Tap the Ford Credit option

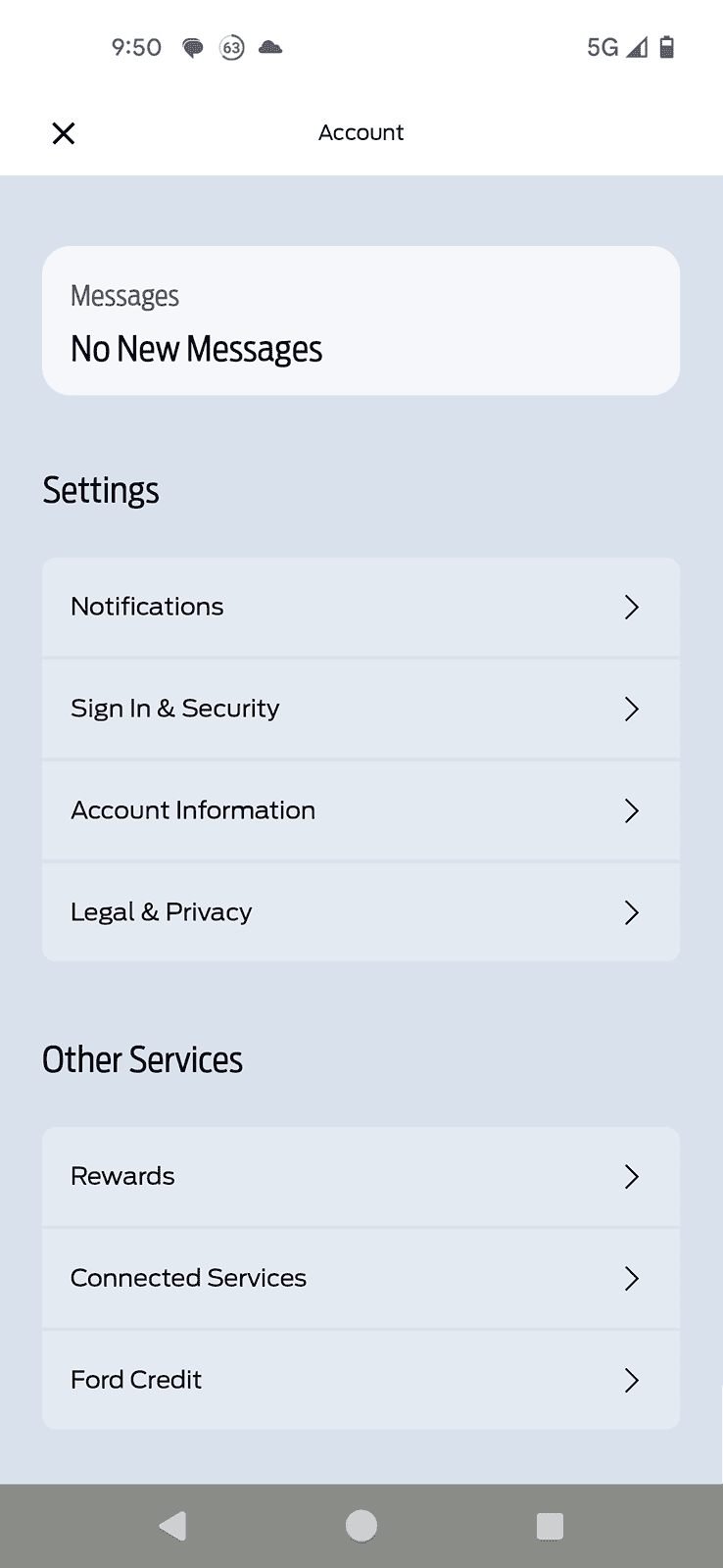point(361,1380)
